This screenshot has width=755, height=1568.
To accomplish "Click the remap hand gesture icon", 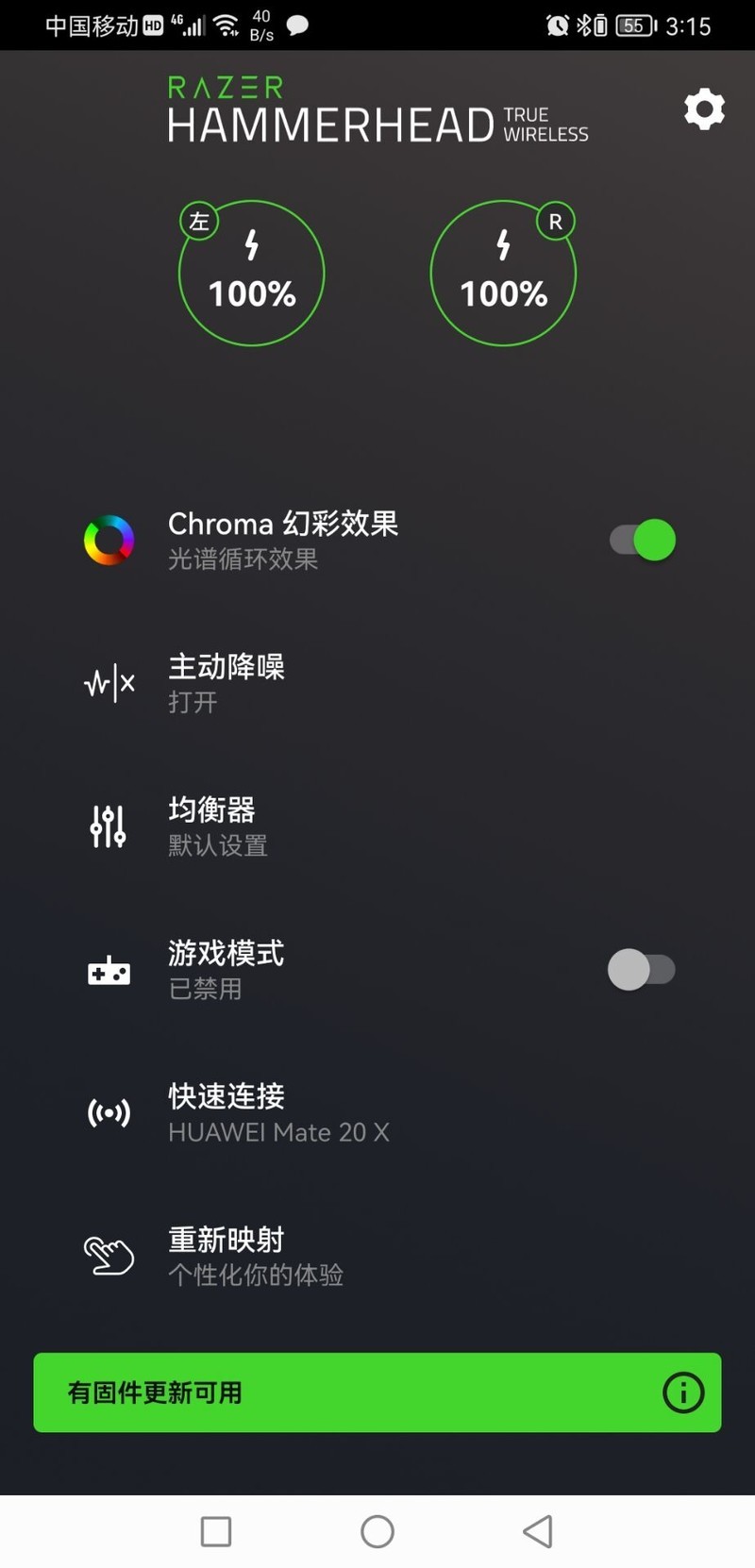I will 108,1256.
